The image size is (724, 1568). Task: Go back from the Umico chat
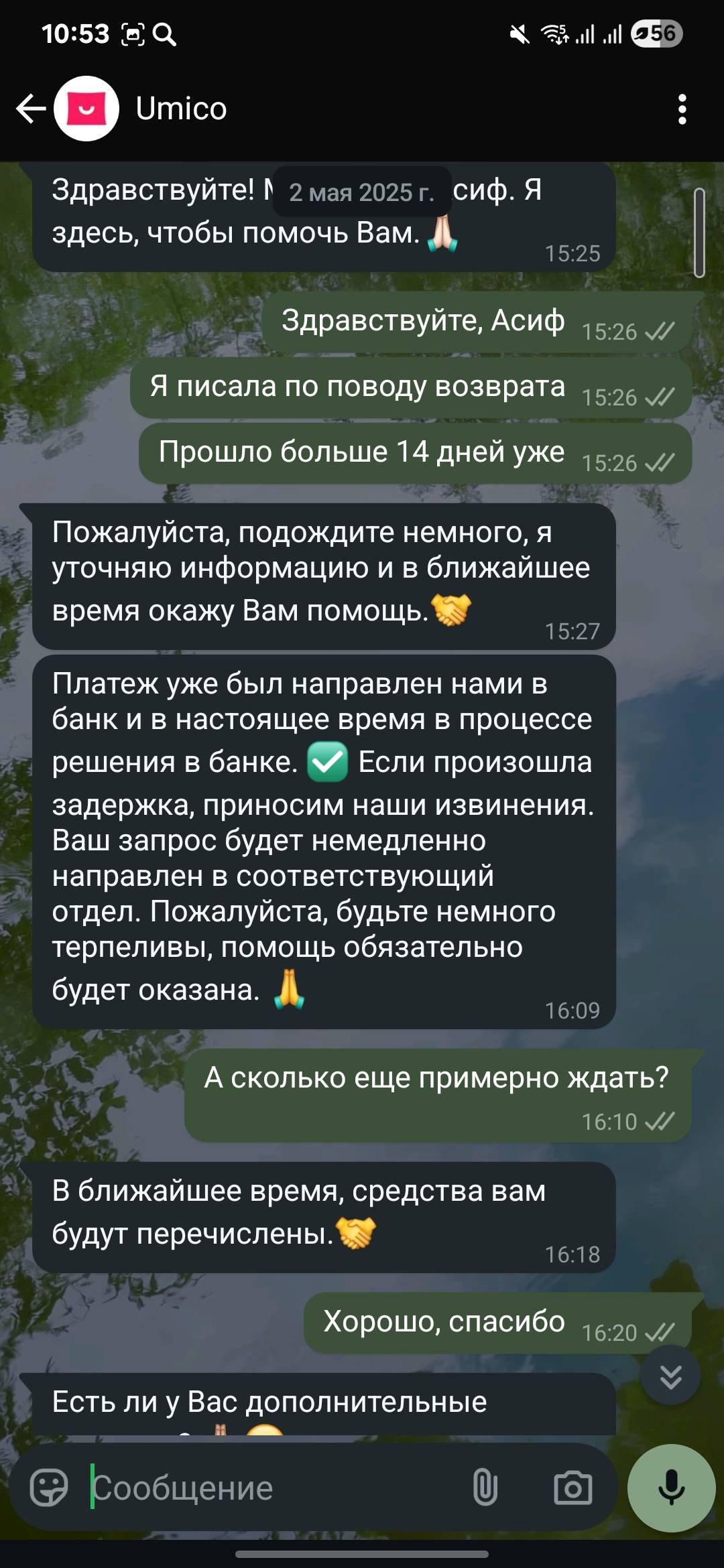pos(29,109)
